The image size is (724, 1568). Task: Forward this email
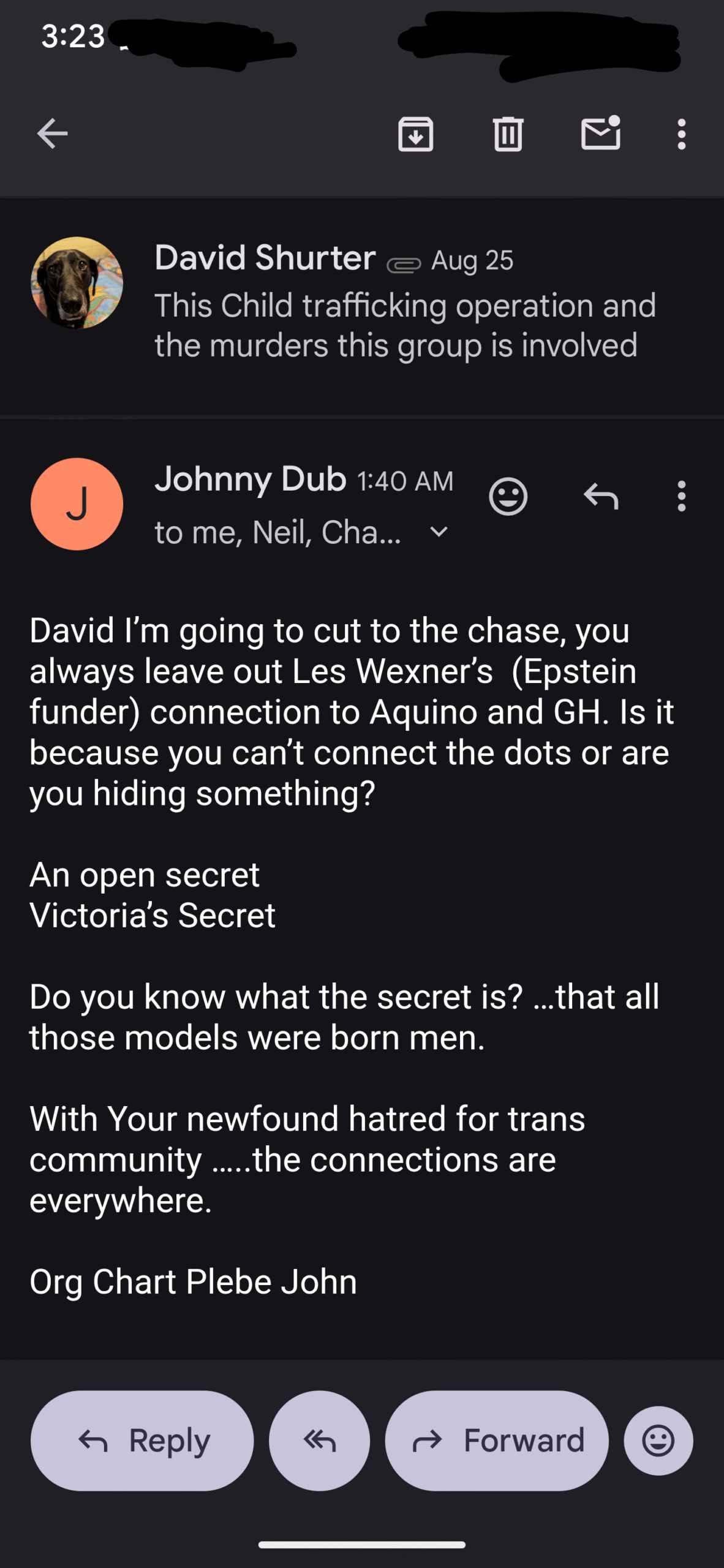tap(497, 1441)
